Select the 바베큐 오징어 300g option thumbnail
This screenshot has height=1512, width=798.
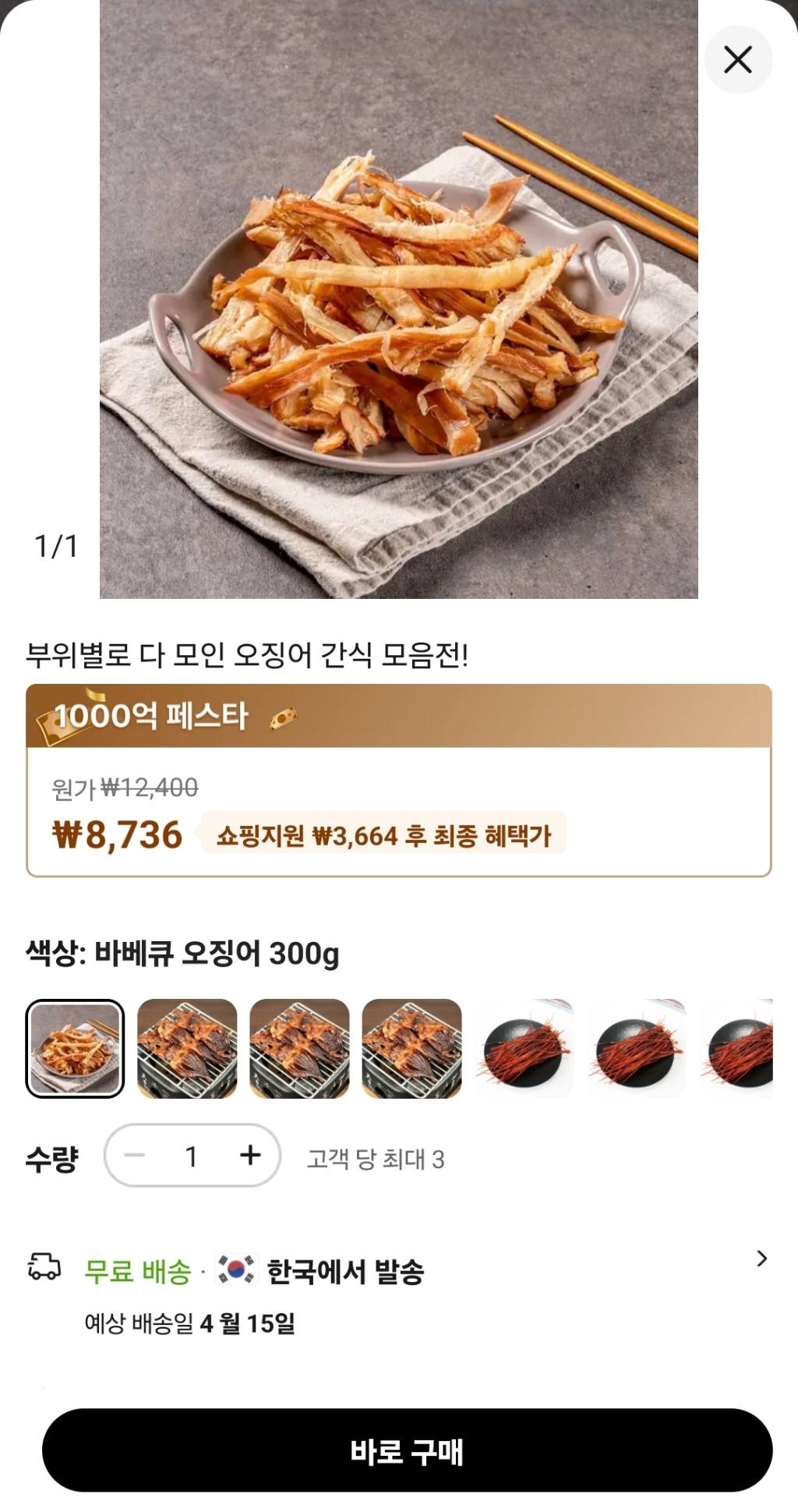(75, 1049)
